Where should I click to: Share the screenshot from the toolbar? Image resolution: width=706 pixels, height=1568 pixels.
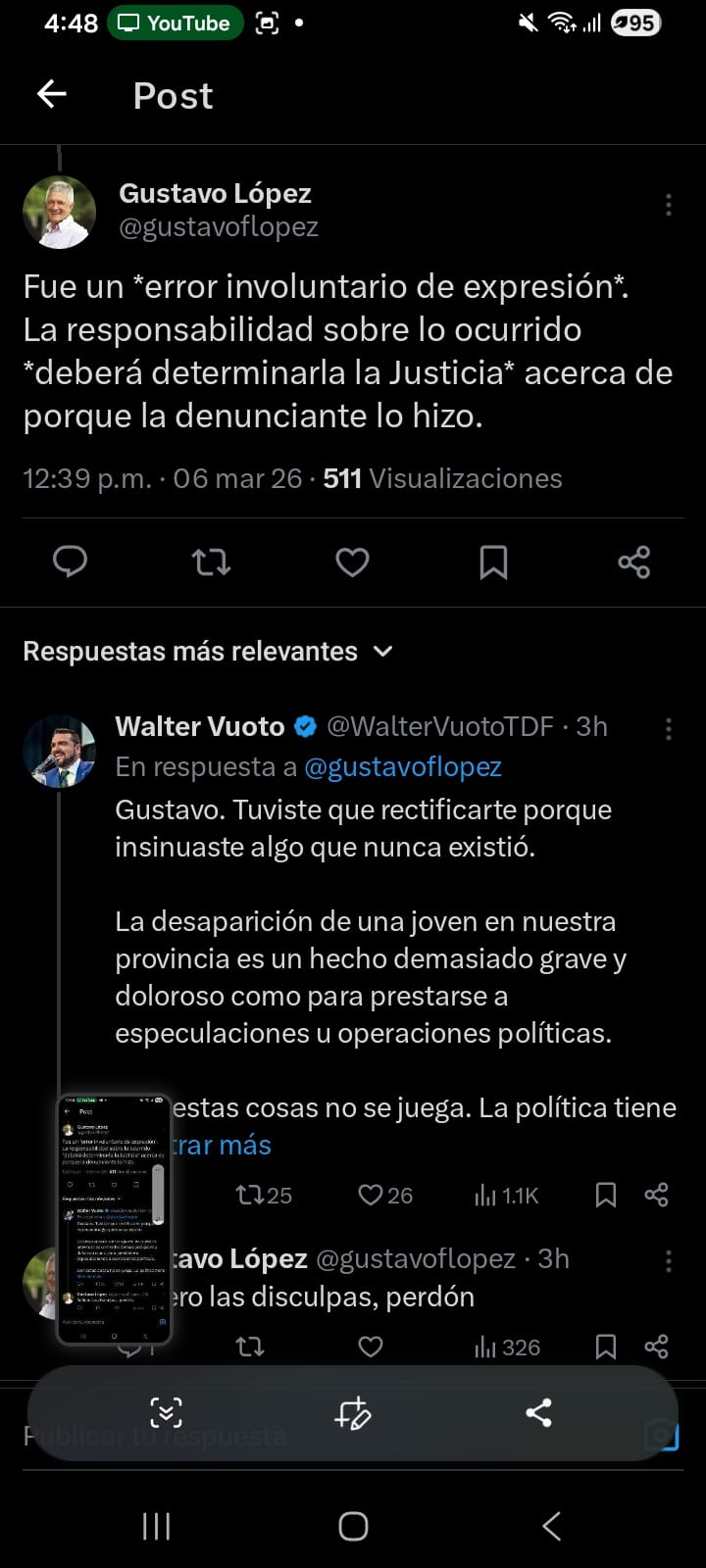point(538,1412)
